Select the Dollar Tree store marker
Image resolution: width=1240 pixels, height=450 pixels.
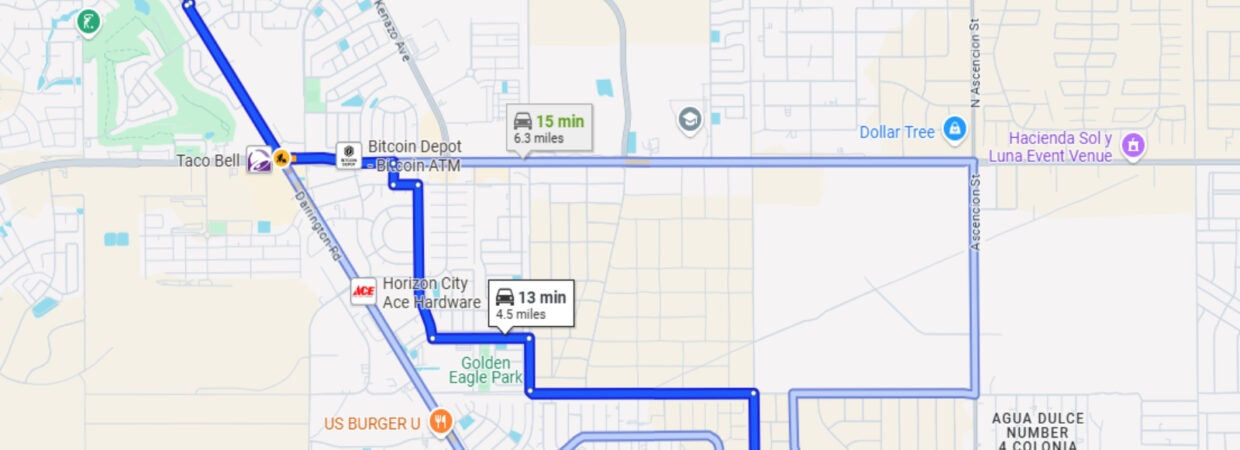click(955, 130)
